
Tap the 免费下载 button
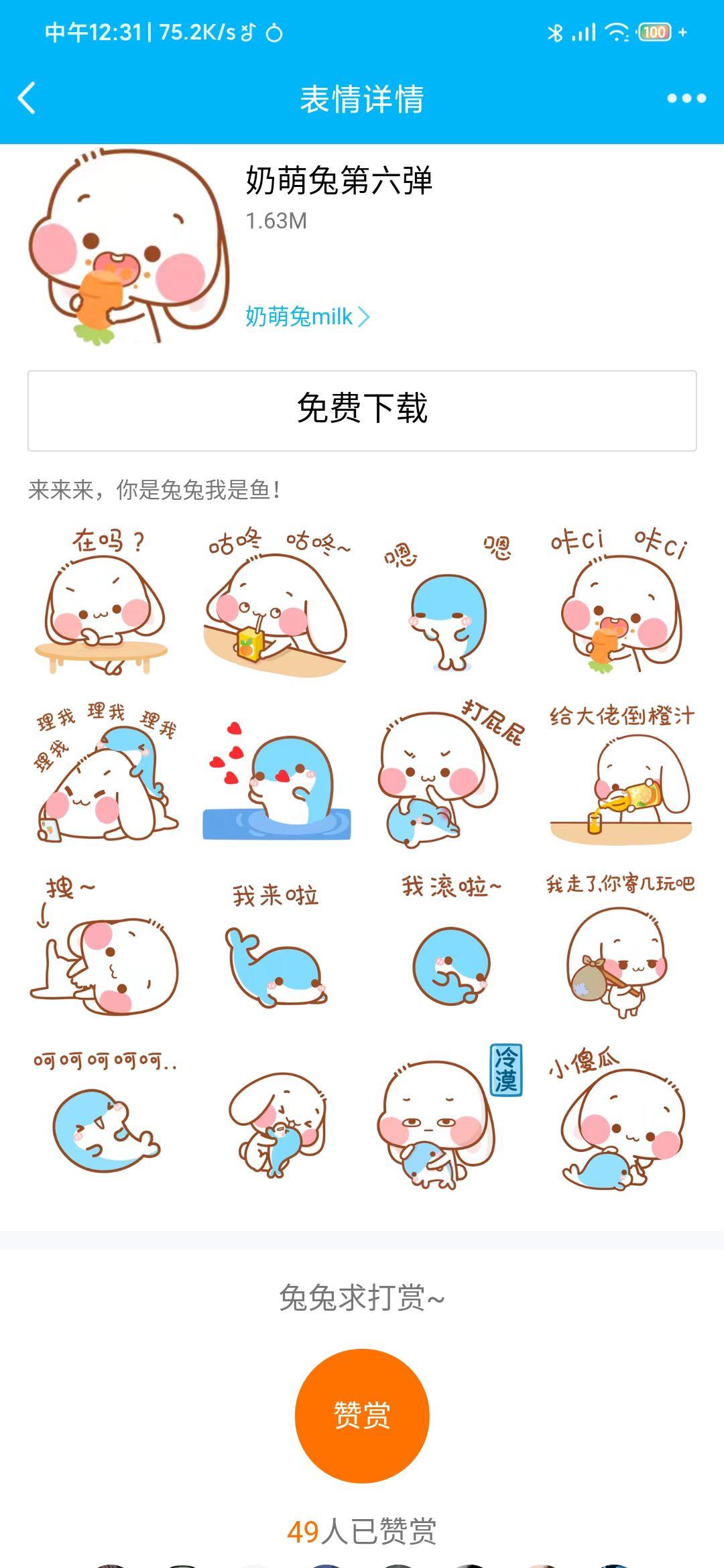[362, 410]
